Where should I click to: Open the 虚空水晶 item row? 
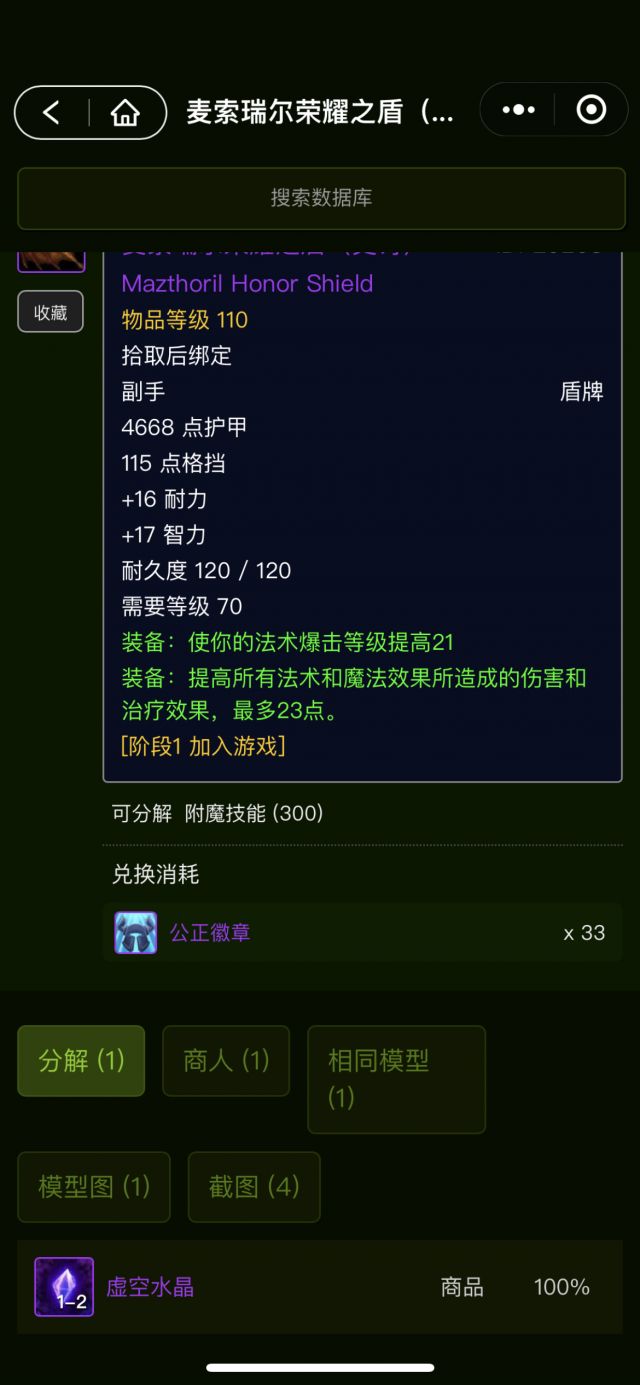(x=320, y=1286)
